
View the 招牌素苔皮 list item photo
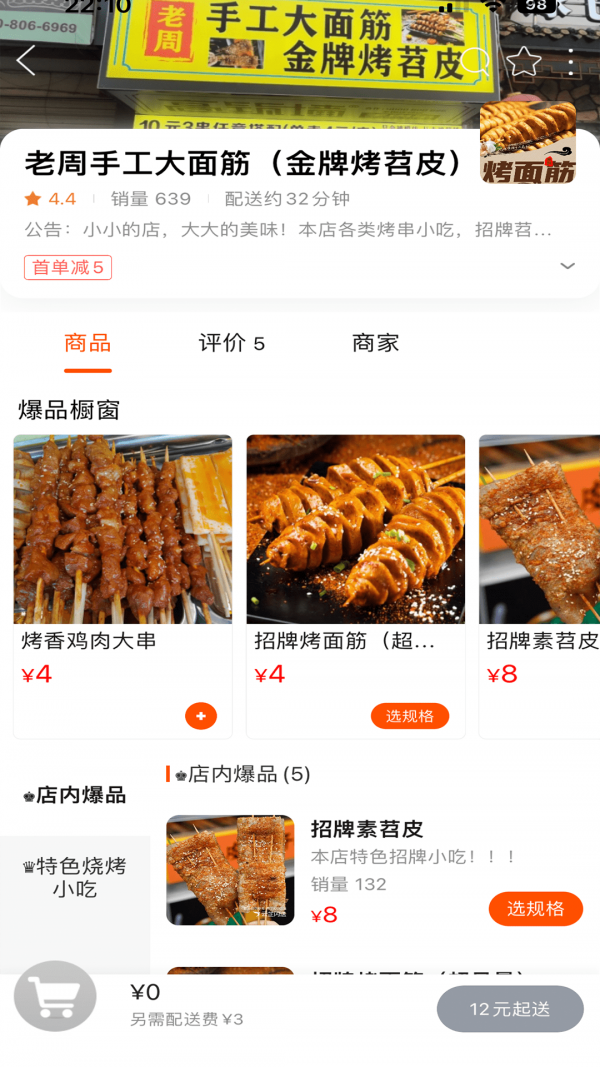point(230,870)
